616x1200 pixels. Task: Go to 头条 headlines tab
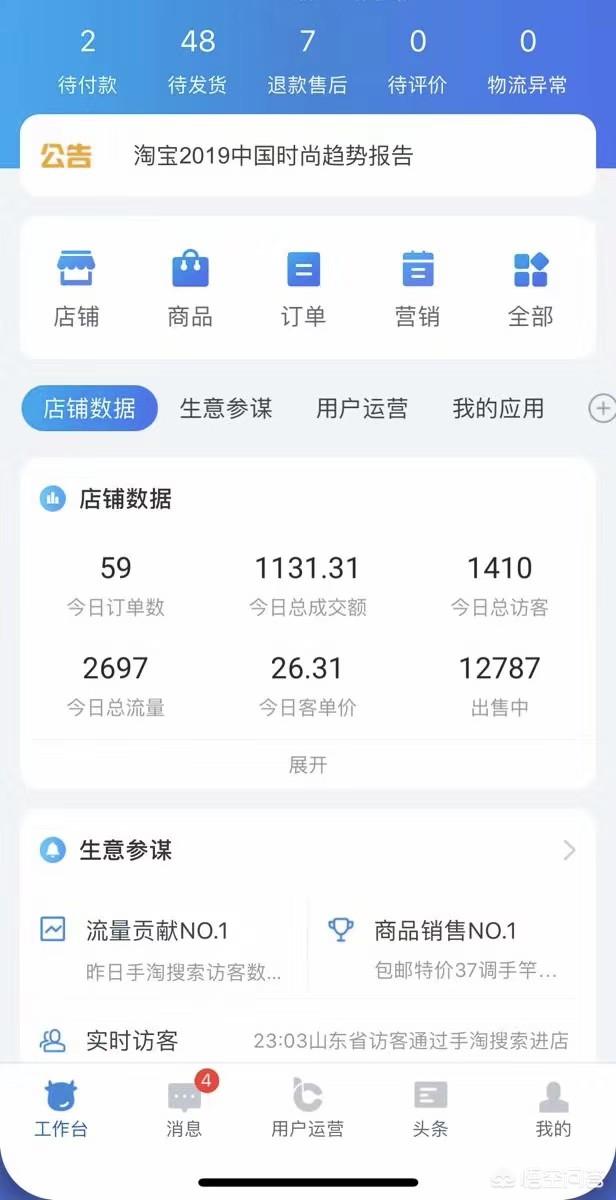(430, 1108)
